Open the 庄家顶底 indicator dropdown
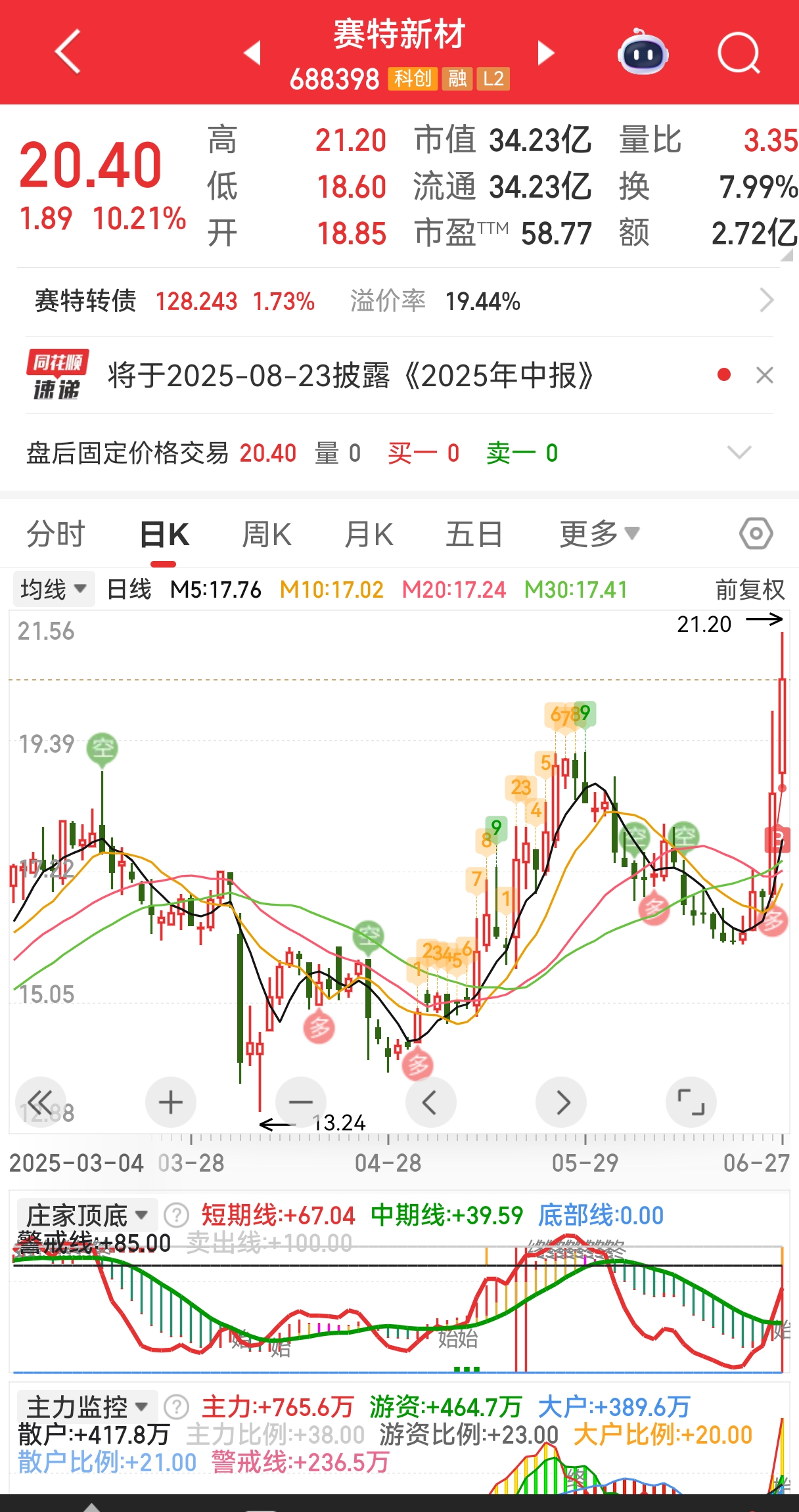799x1512 pixels. tap(85, 1215)
